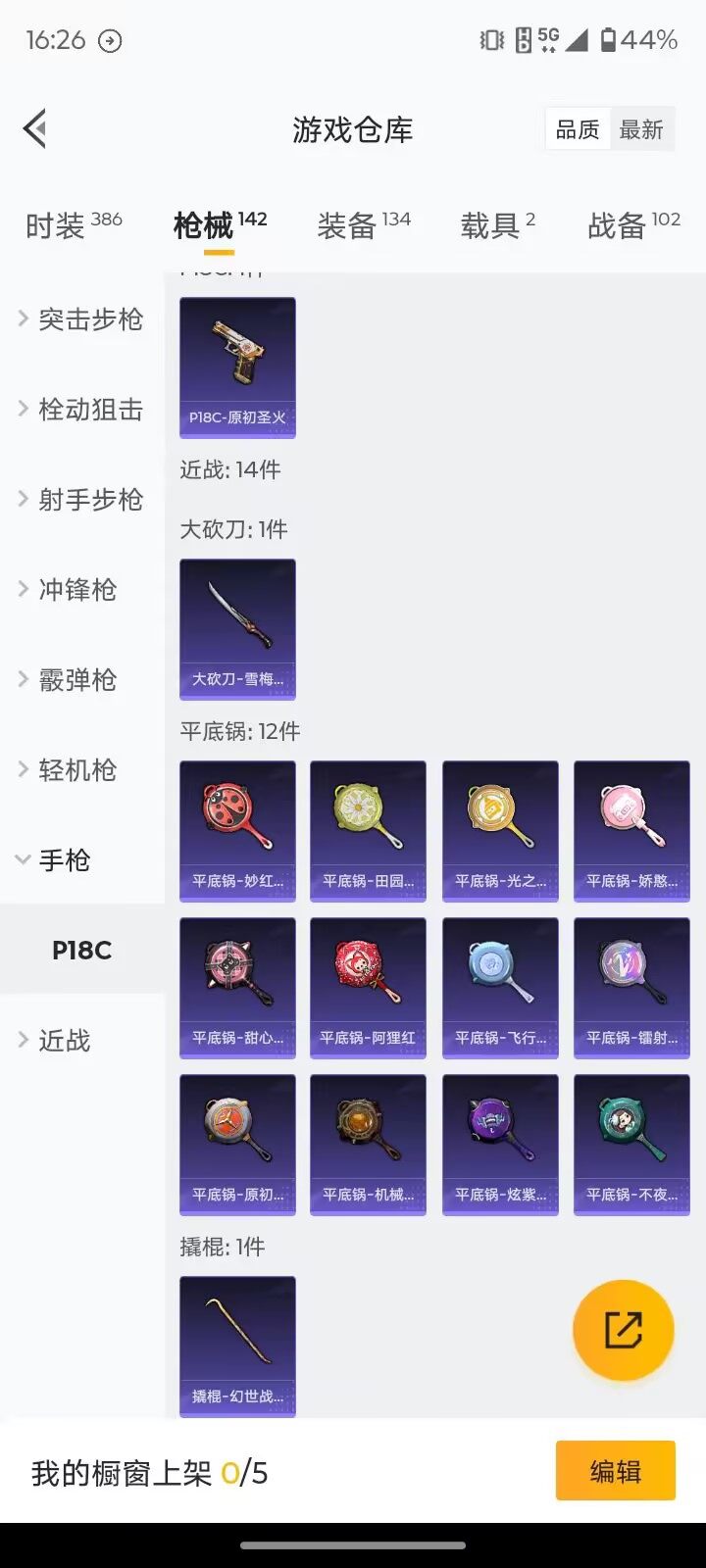Select P18C in the sidebar
Viewport: 706px width, 1568px height.
(81, 950)
